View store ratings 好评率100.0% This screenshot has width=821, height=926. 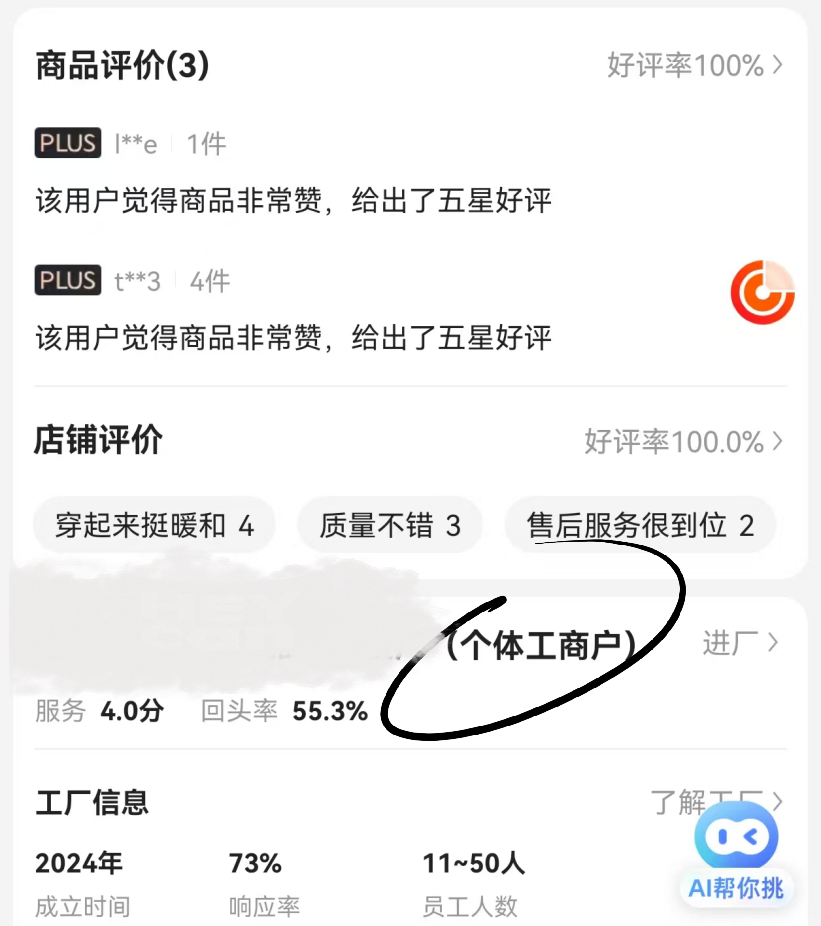[x=683, y=441]
